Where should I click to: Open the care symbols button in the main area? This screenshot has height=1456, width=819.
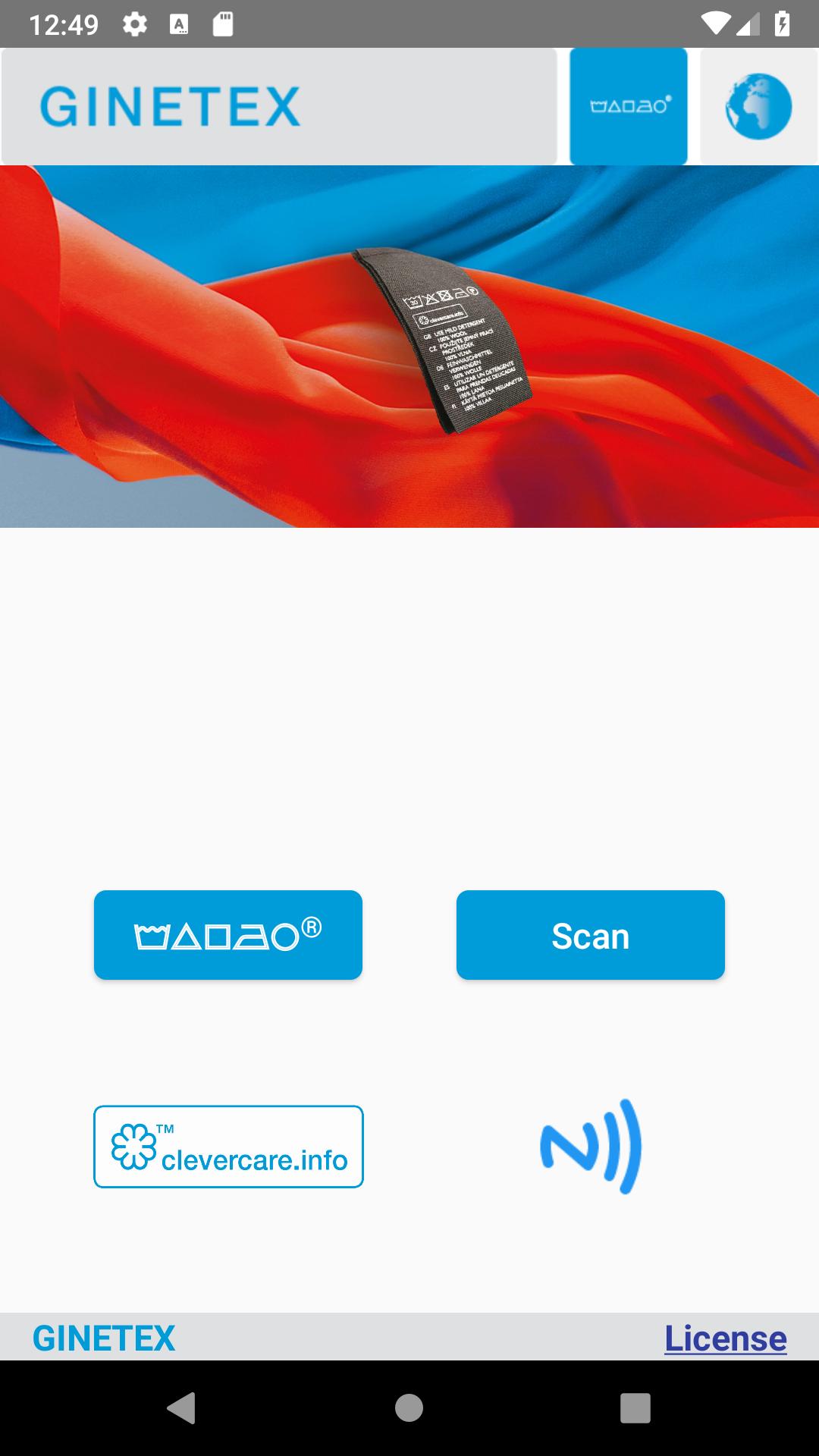click(227, 935)
